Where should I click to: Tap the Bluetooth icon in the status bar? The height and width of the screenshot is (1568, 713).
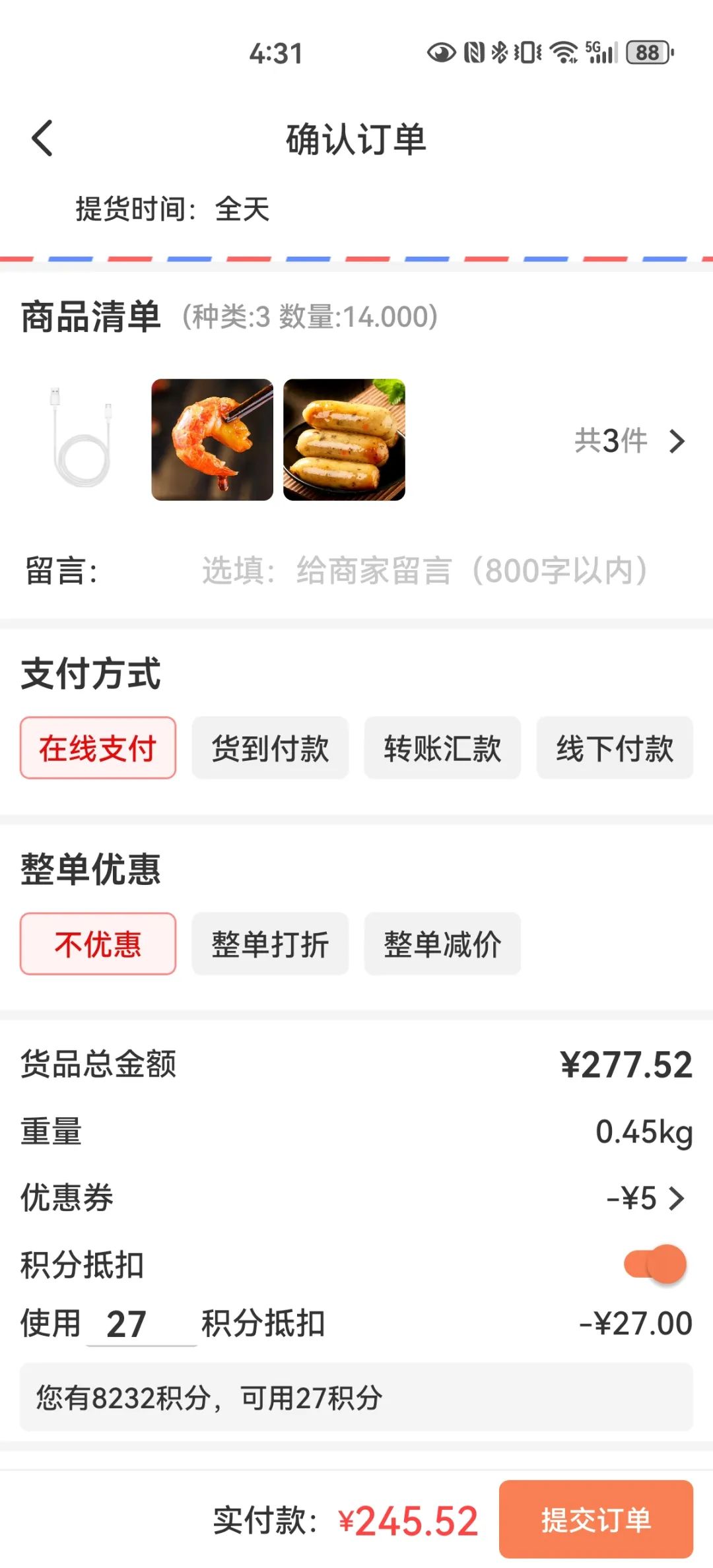500,53
